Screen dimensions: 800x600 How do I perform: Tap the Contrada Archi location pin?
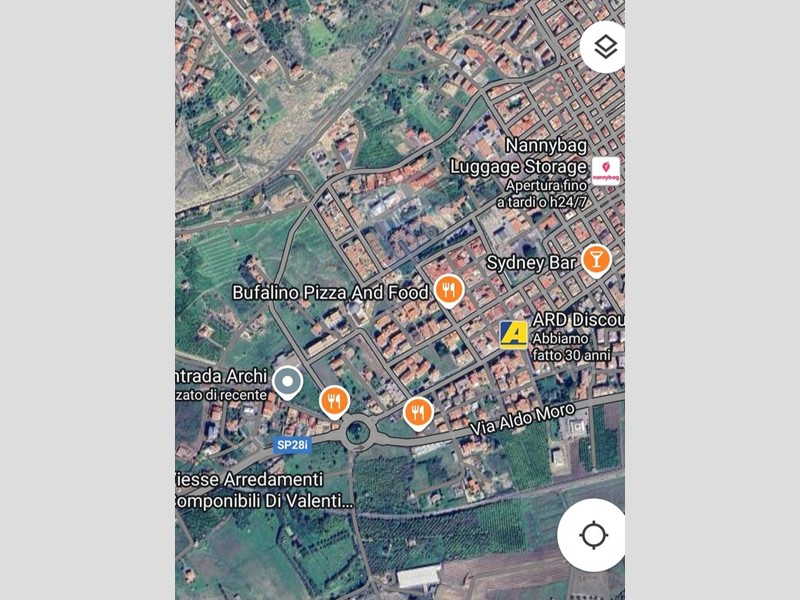point(288,381)
